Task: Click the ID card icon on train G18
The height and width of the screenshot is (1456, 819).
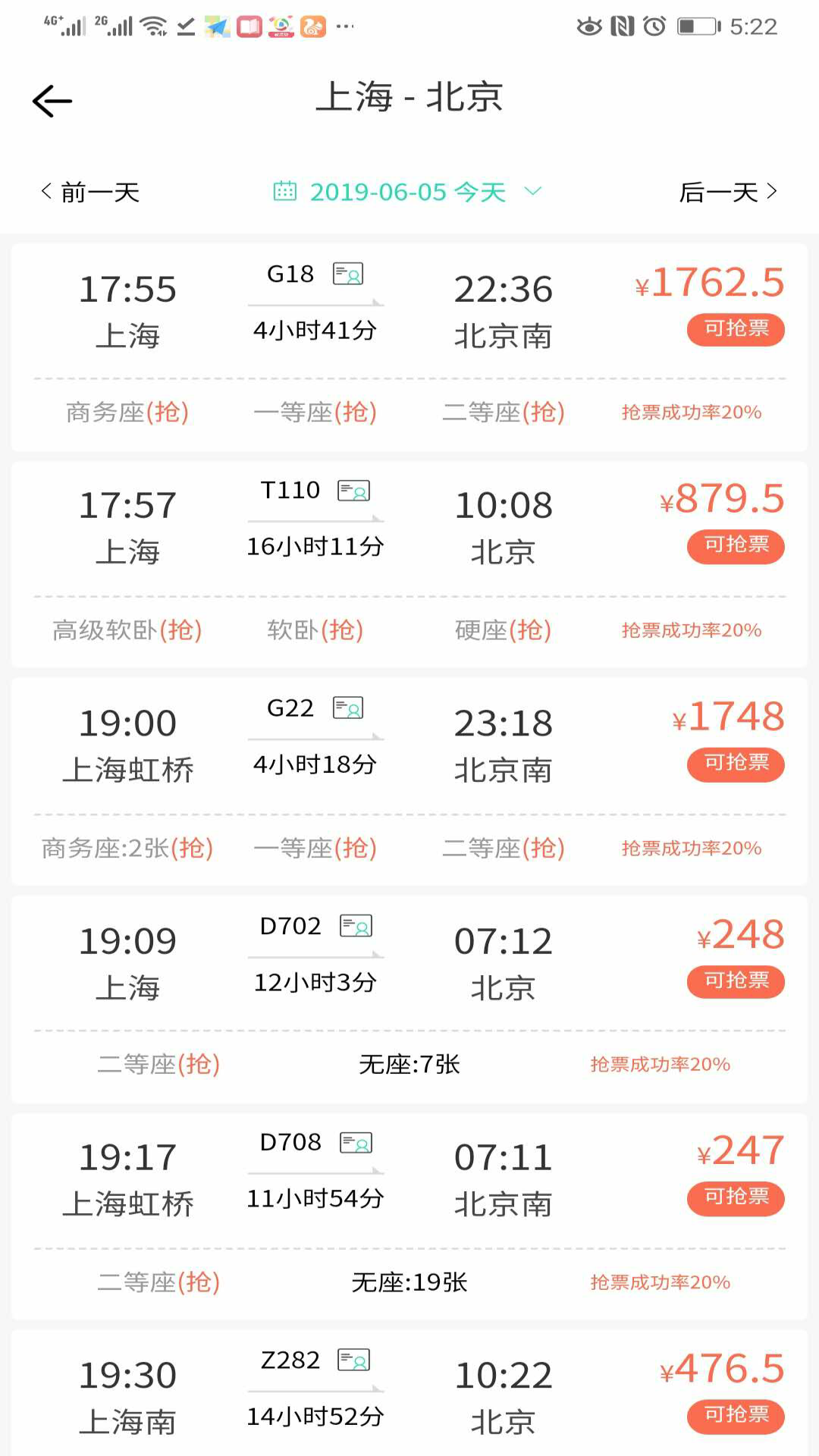Action: (350, 275)
